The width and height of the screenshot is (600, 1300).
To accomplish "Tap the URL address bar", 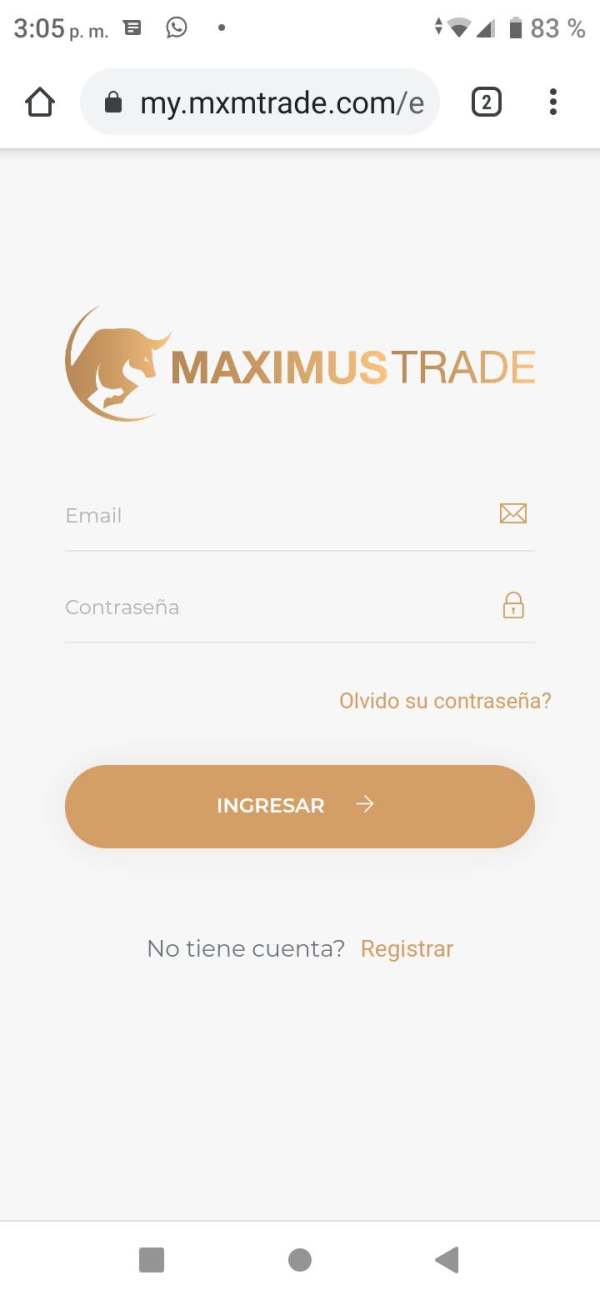I will (260, 102).
